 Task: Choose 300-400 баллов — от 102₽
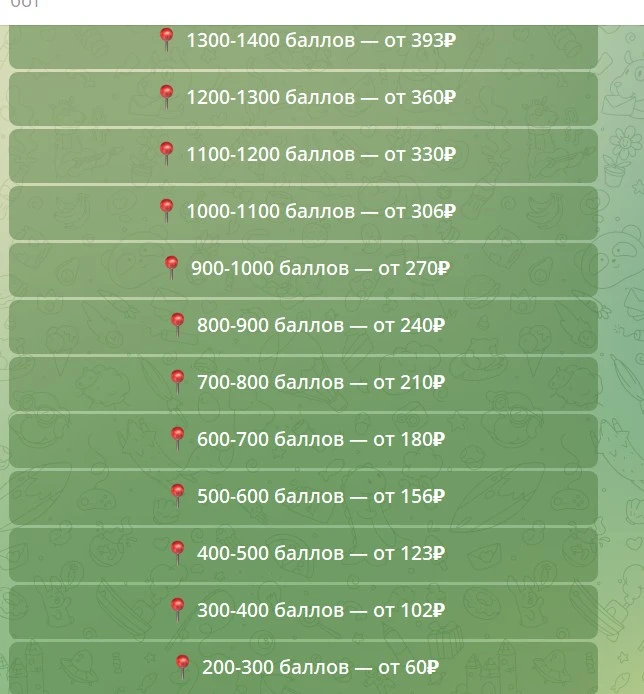303,612
